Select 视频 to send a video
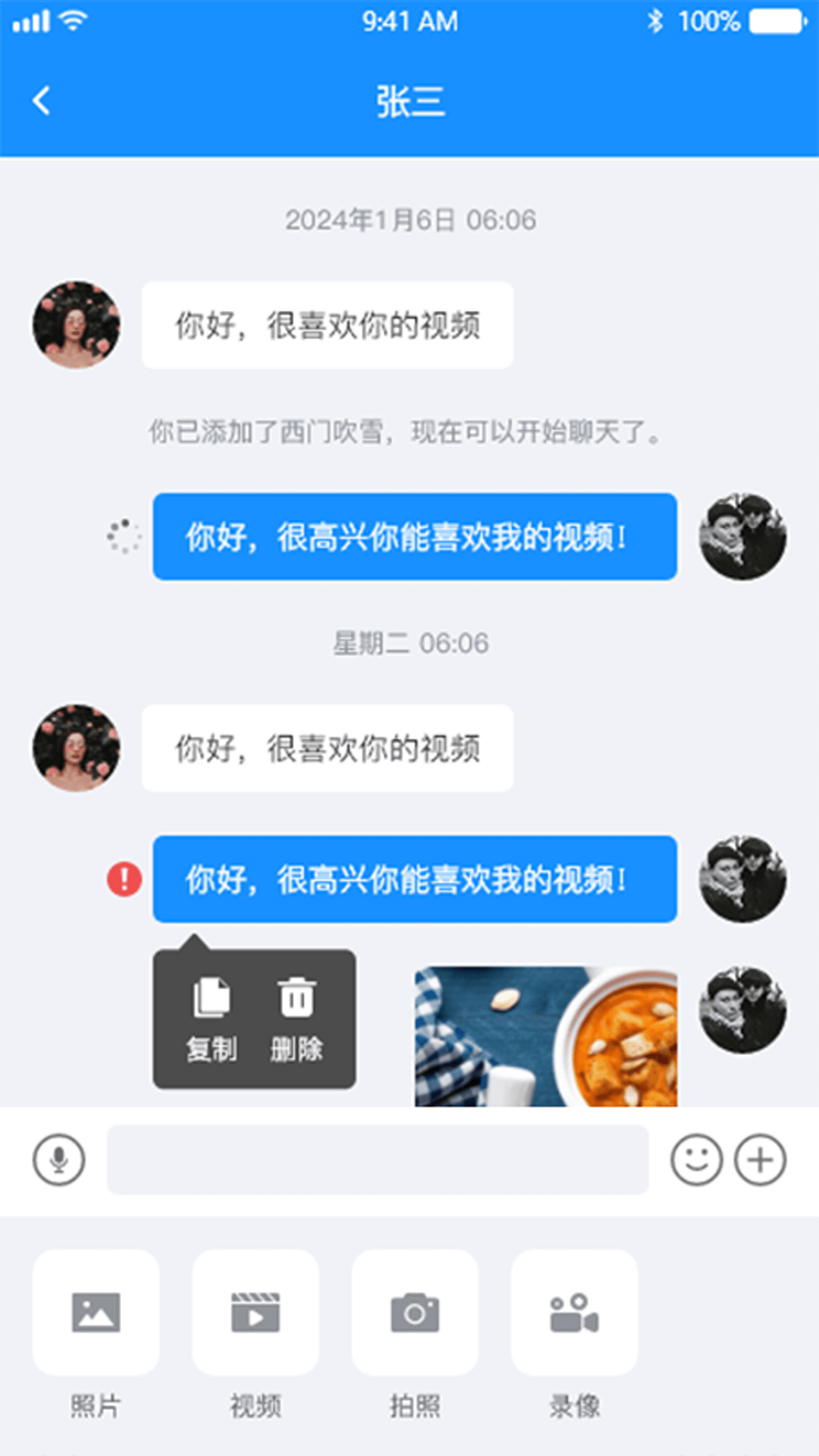Image resolution: width=819 pixels, height=1456 pixels. (256, 1313)
